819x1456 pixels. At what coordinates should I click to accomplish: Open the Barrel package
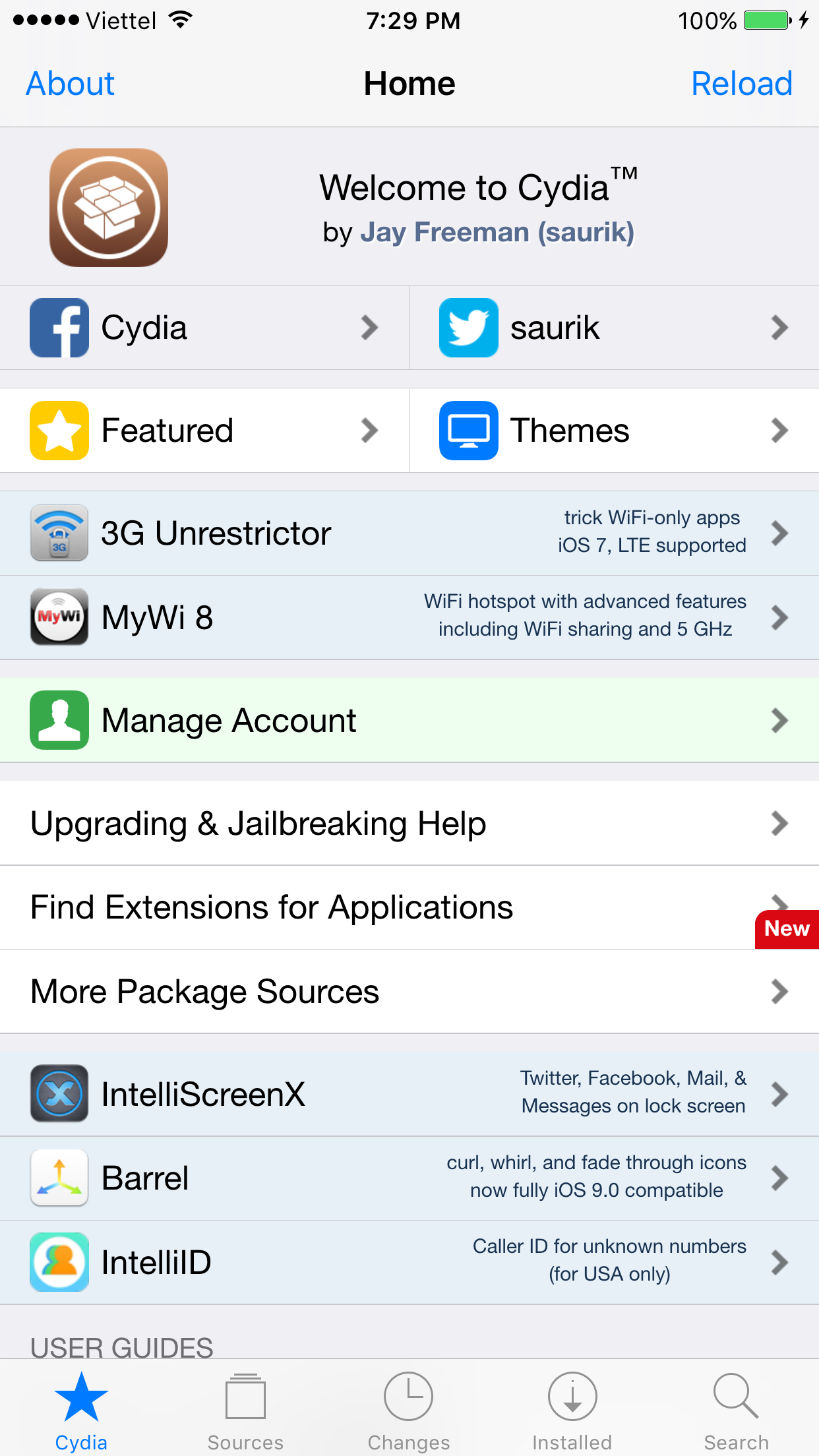(x=409, y=1178)
